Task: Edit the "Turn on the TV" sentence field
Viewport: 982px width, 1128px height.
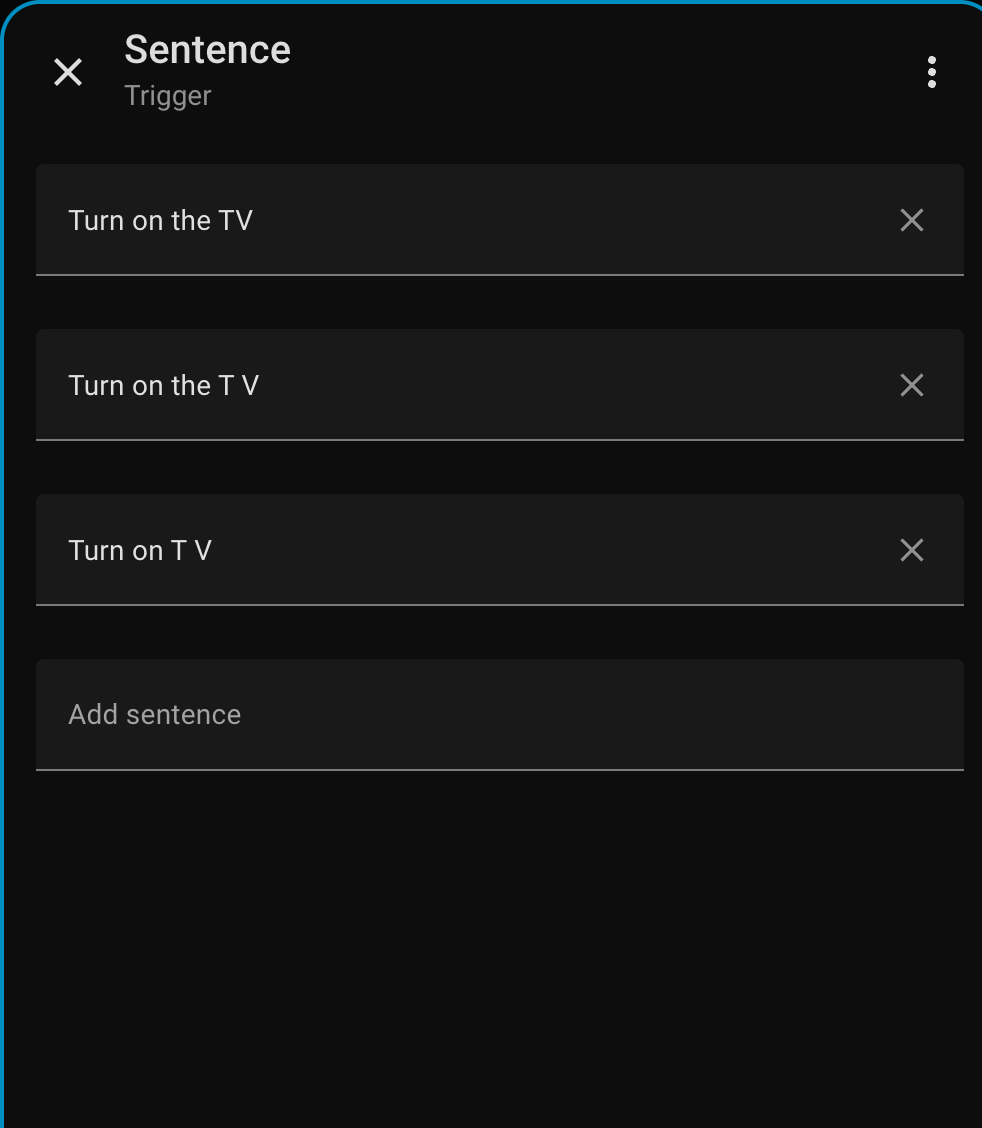Action: click(x=450, y=220)
